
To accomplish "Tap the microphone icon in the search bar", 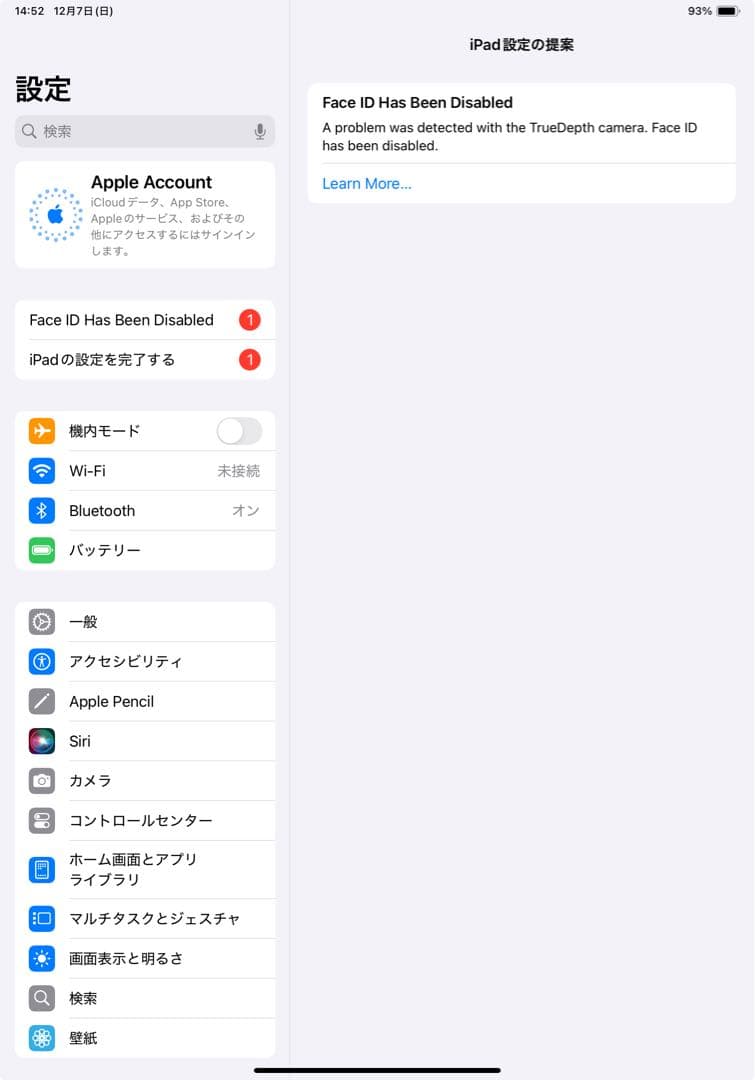I will 260,131.
